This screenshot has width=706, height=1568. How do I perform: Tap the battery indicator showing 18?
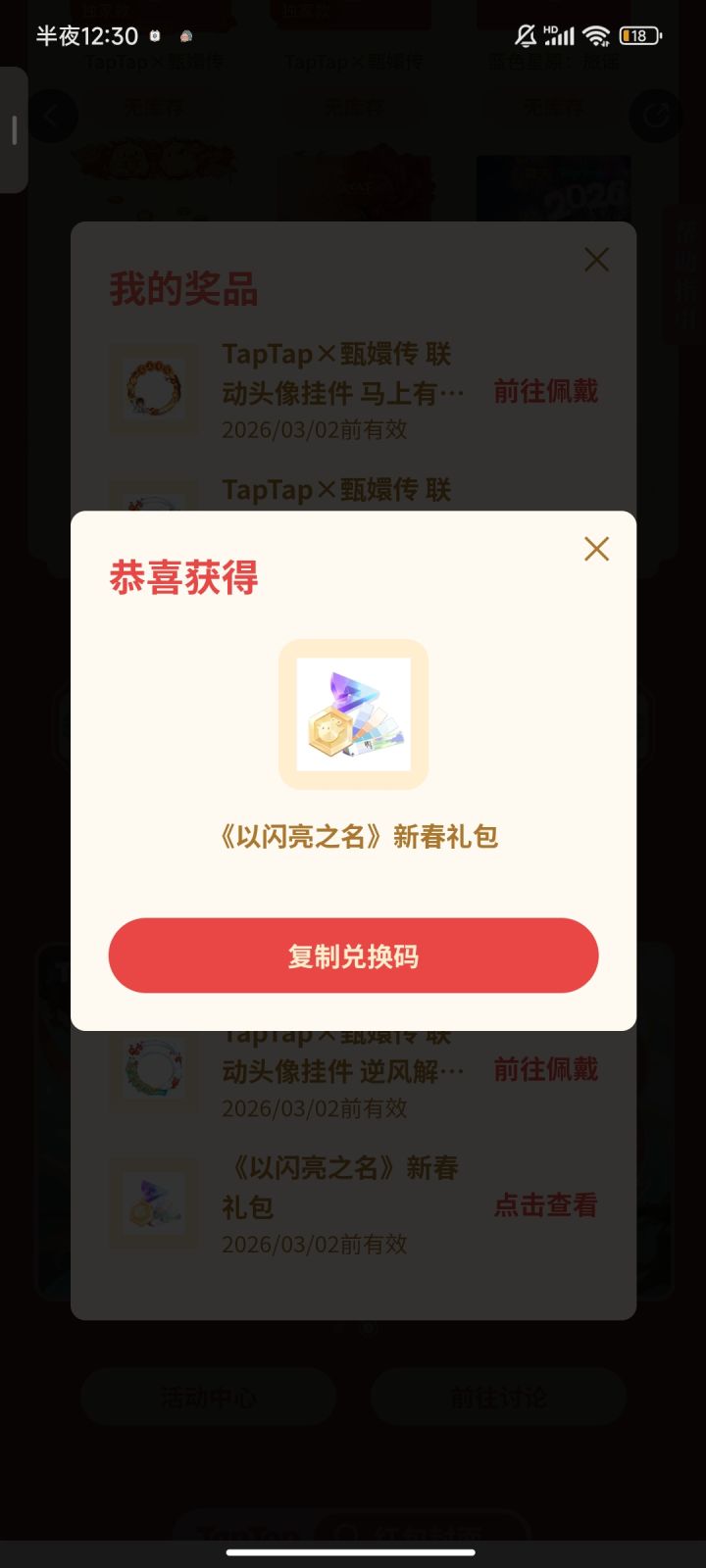tap(638, 35)
